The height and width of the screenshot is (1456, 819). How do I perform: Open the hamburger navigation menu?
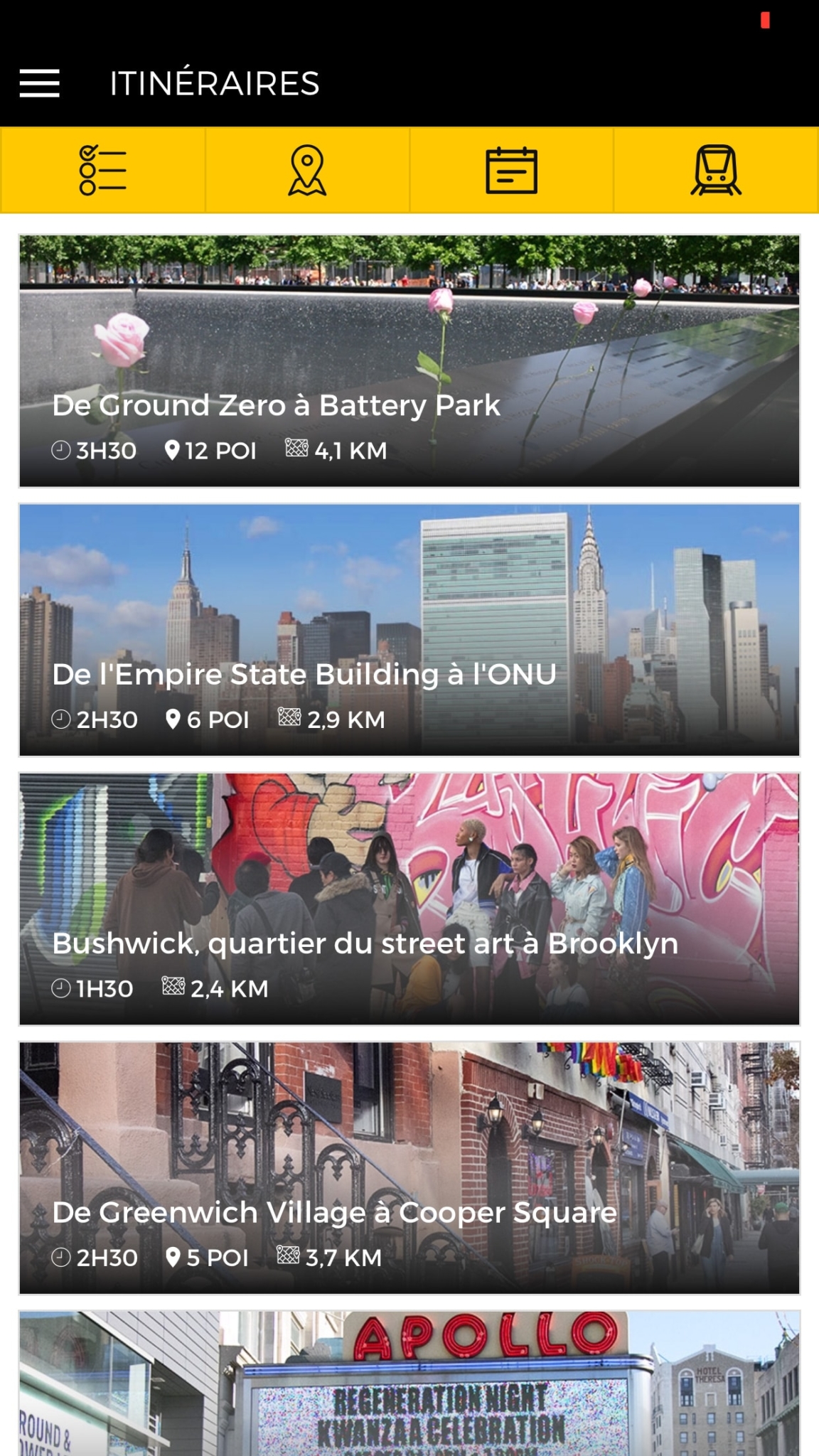point(40,83)
